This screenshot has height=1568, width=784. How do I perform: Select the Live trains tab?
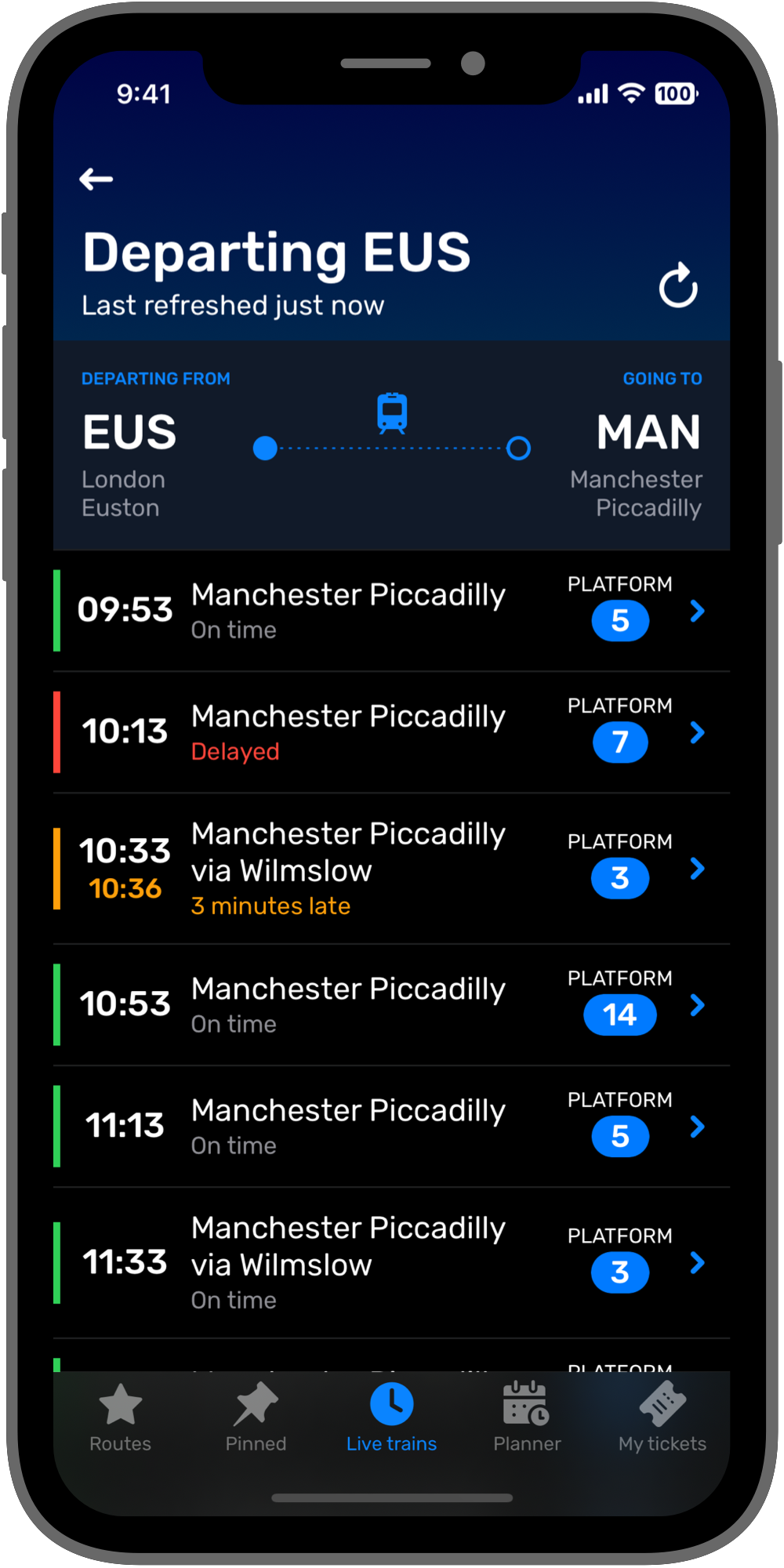point(391,1416)
